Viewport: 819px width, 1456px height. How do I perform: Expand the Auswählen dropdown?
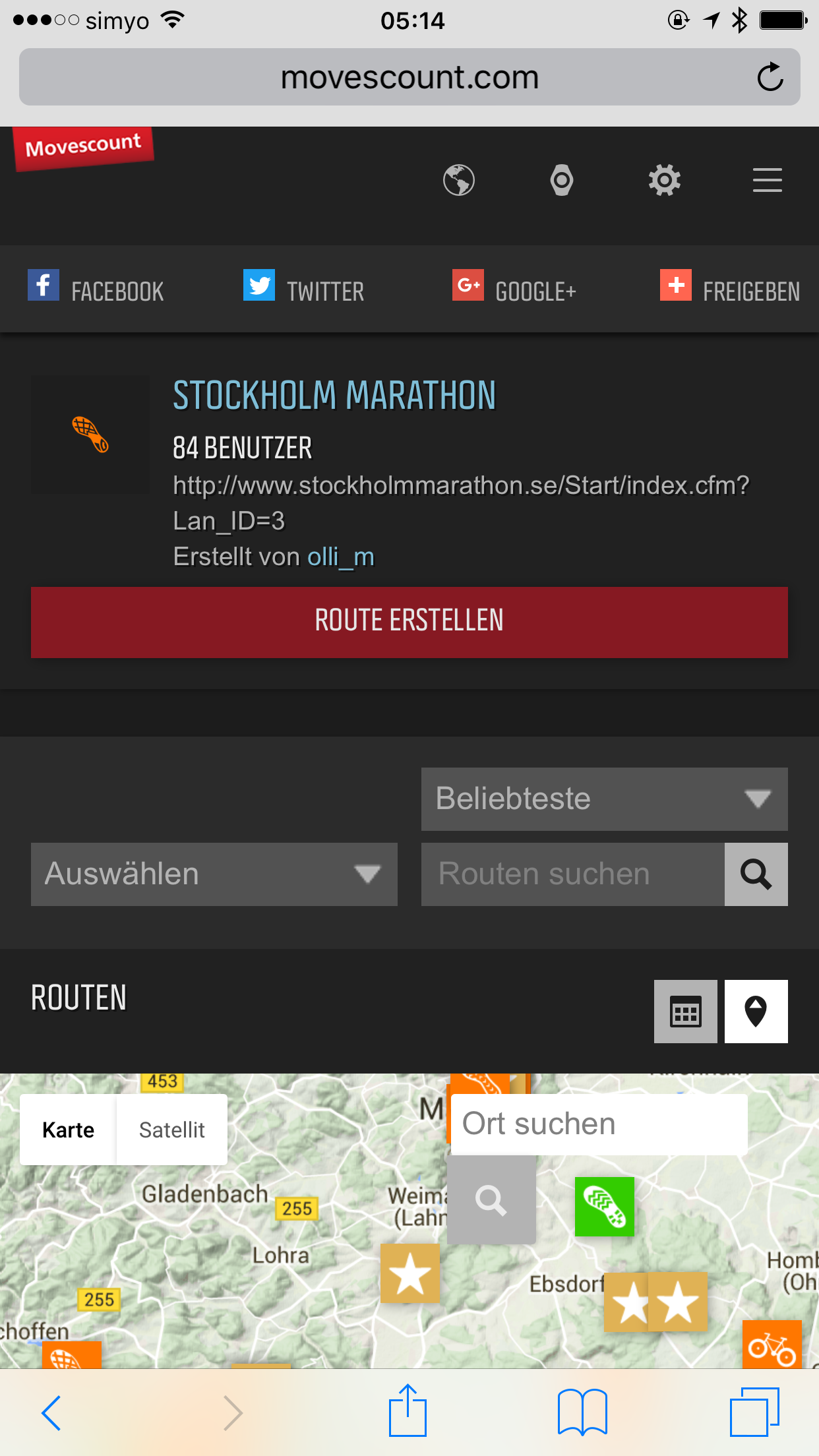click(x=214, y=874)
